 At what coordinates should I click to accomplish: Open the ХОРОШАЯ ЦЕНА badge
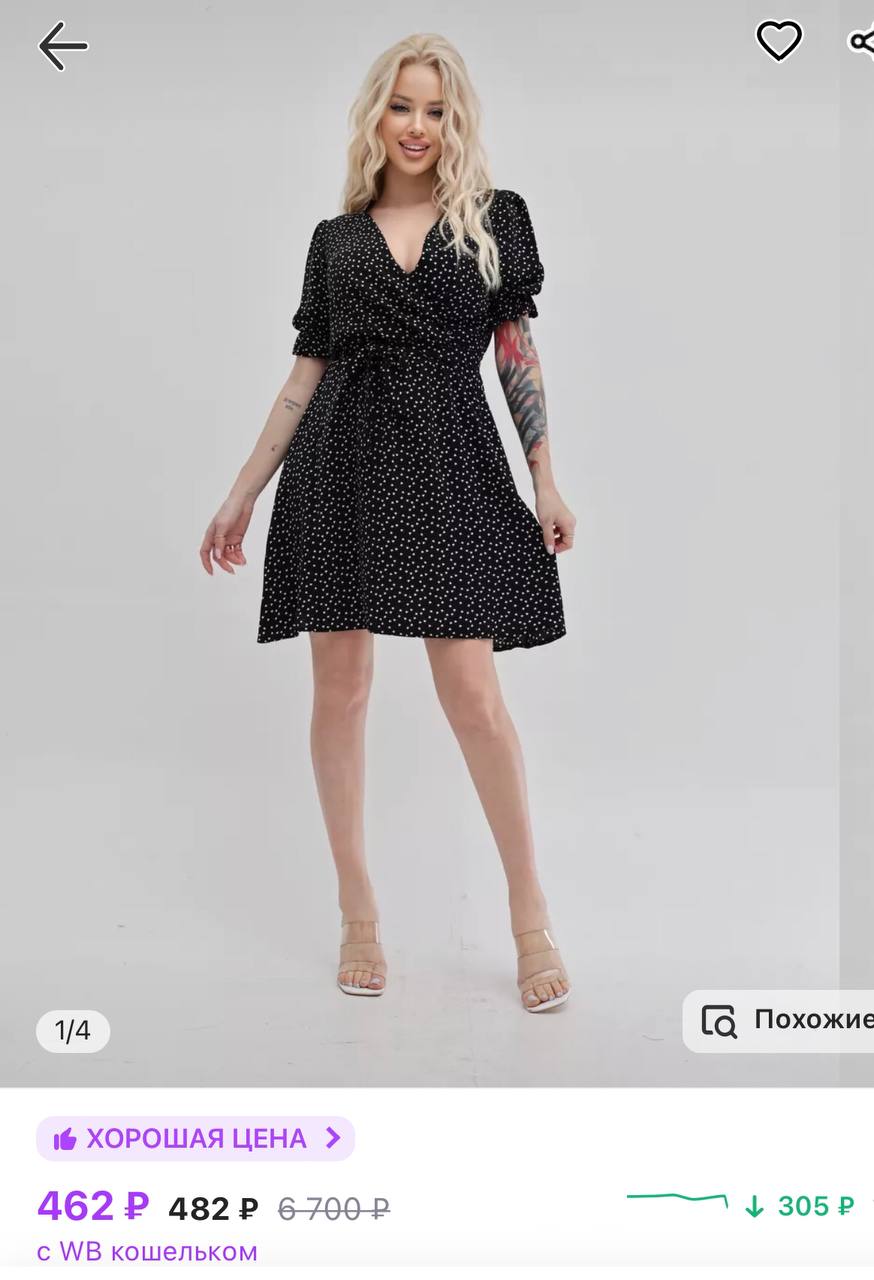click(196, 1138)
